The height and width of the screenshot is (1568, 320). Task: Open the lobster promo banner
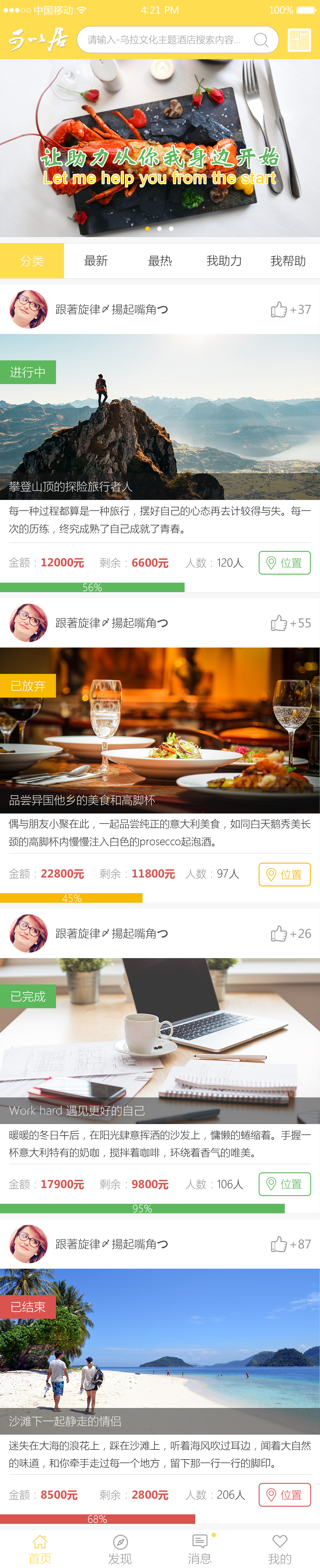click(160, 148)
